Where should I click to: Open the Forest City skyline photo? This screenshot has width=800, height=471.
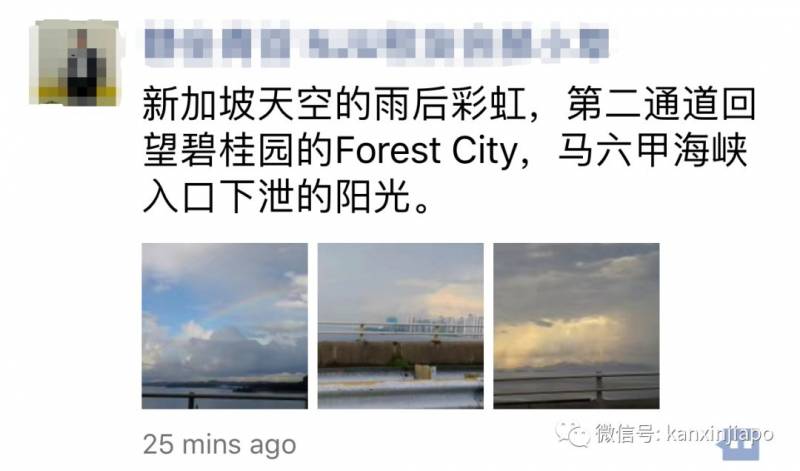[x=400, y=325]
